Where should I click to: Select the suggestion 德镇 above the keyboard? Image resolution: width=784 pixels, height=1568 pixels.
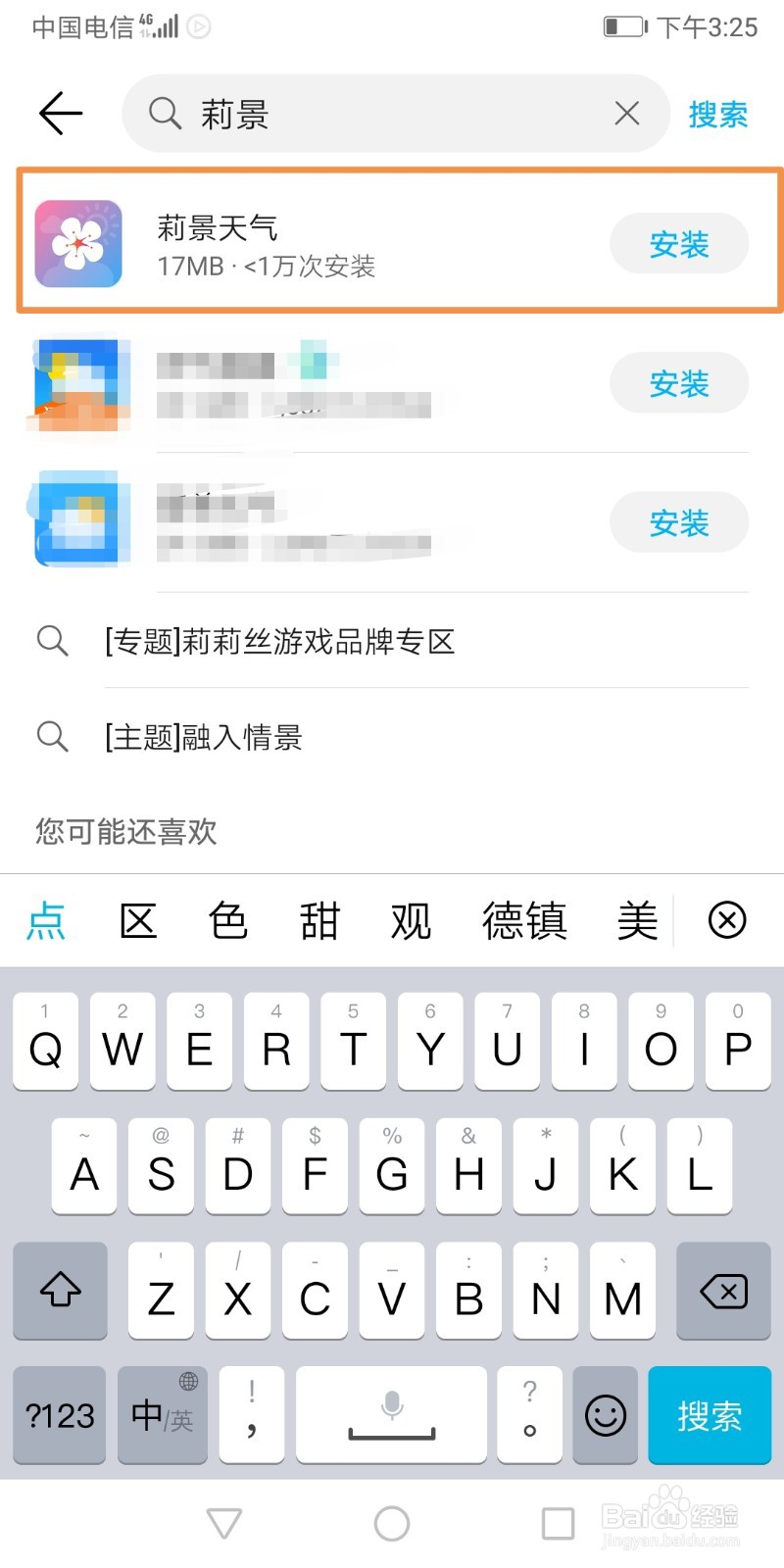525,920
